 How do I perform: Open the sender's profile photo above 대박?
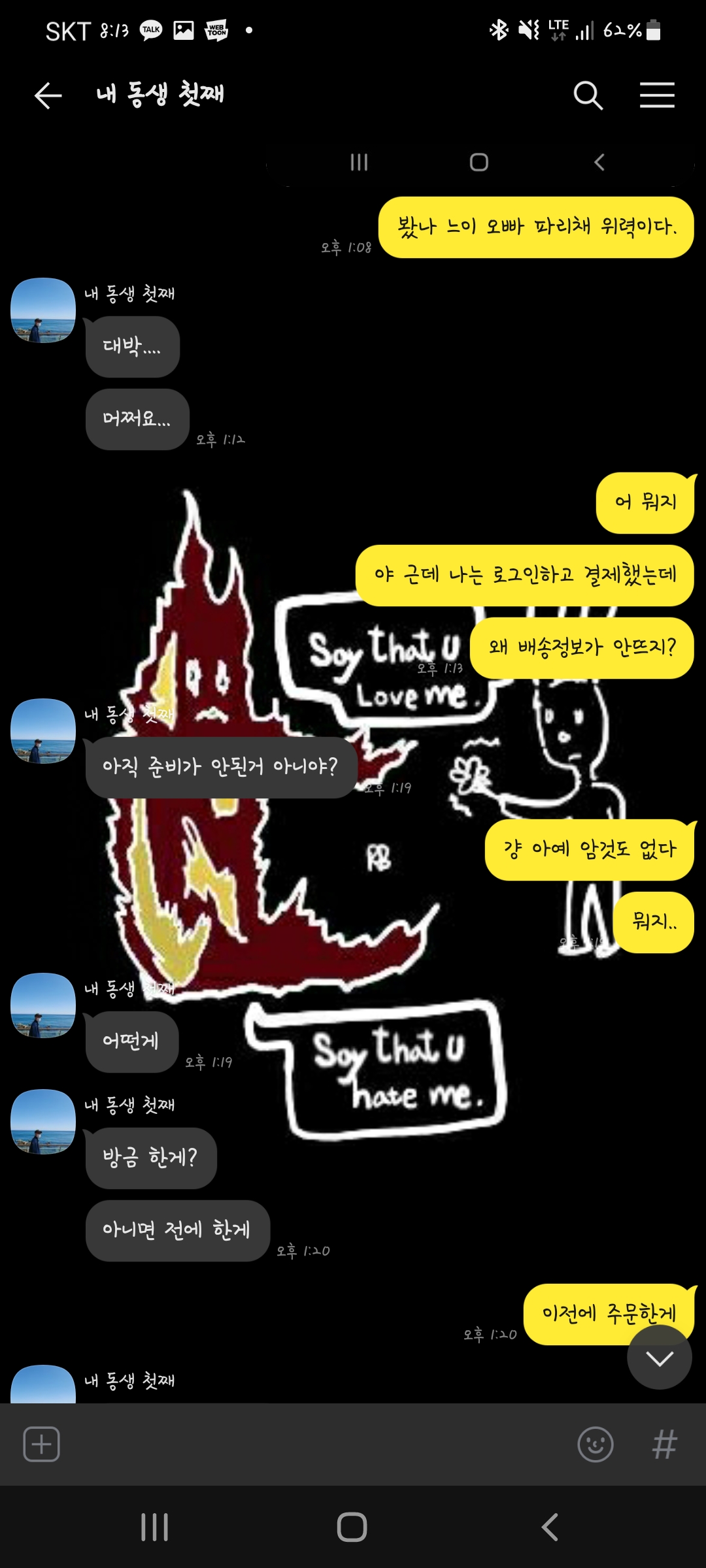[x=43, y=310]
